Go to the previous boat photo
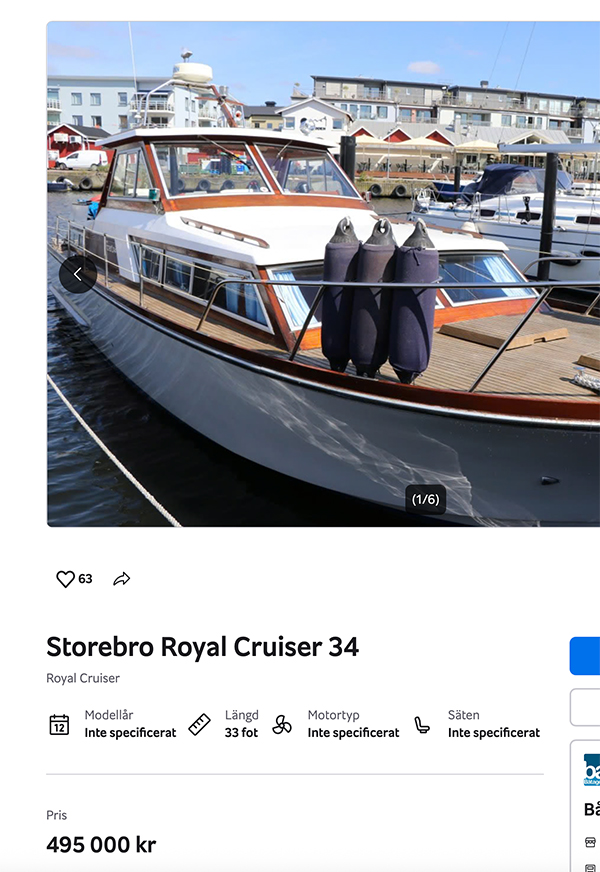600x872 pixels. click(78, 274)
